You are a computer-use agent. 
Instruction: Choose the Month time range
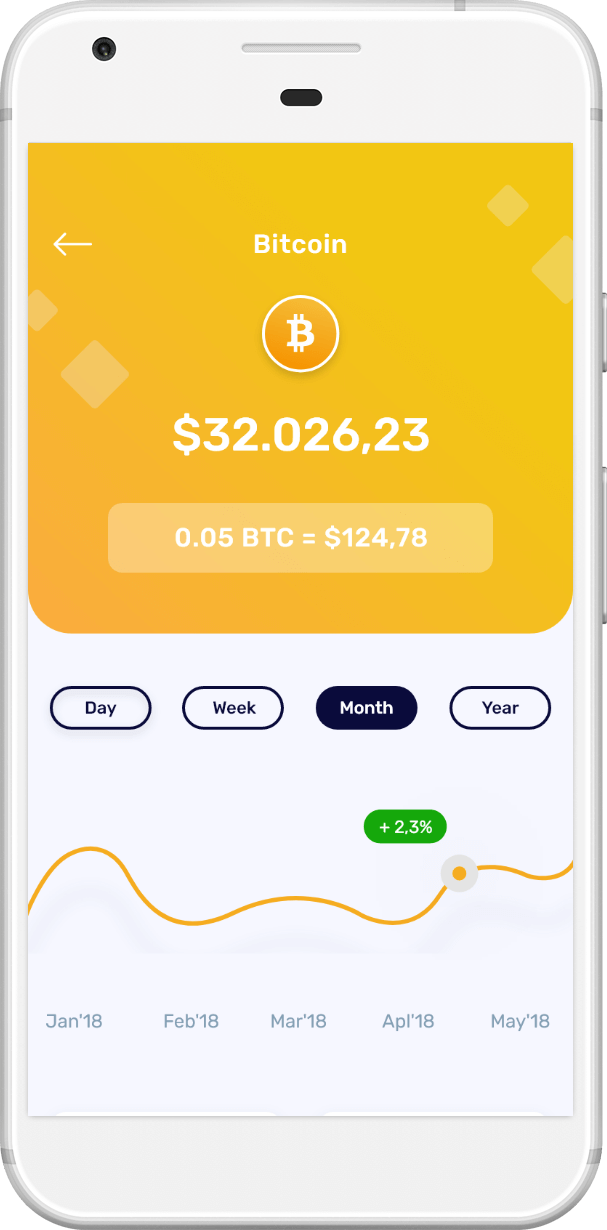(x=366, y=708)
